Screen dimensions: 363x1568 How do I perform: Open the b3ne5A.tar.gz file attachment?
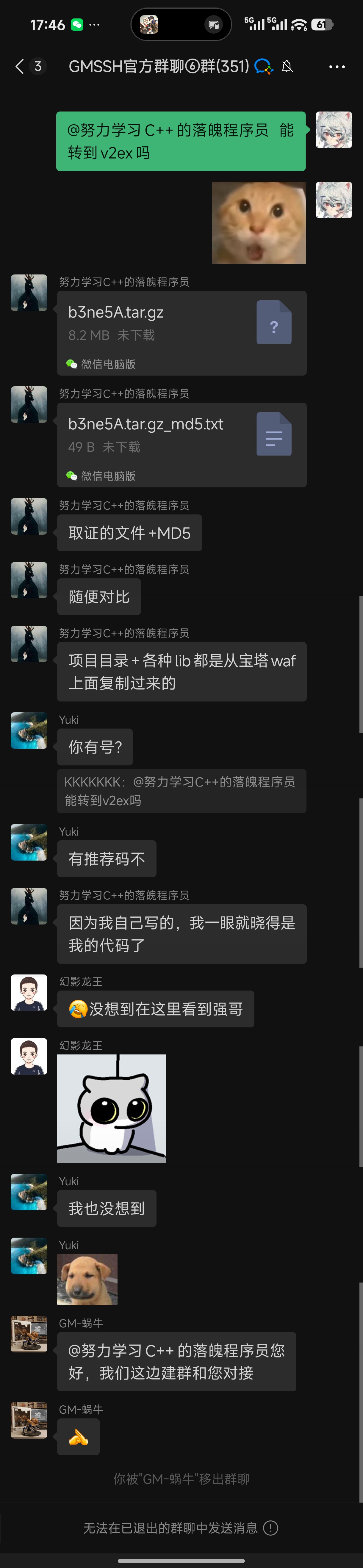(181, 323)
